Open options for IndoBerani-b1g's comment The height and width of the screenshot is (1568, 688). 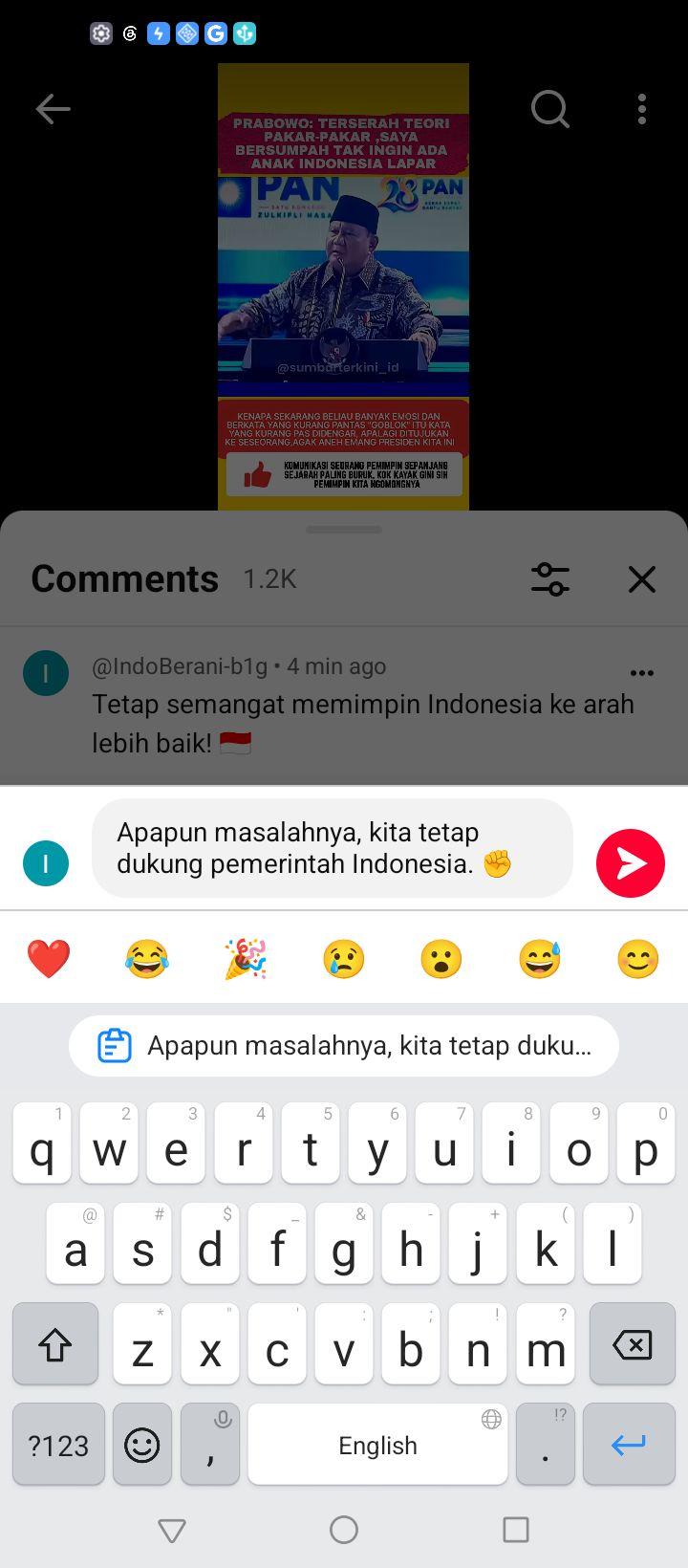642,673
